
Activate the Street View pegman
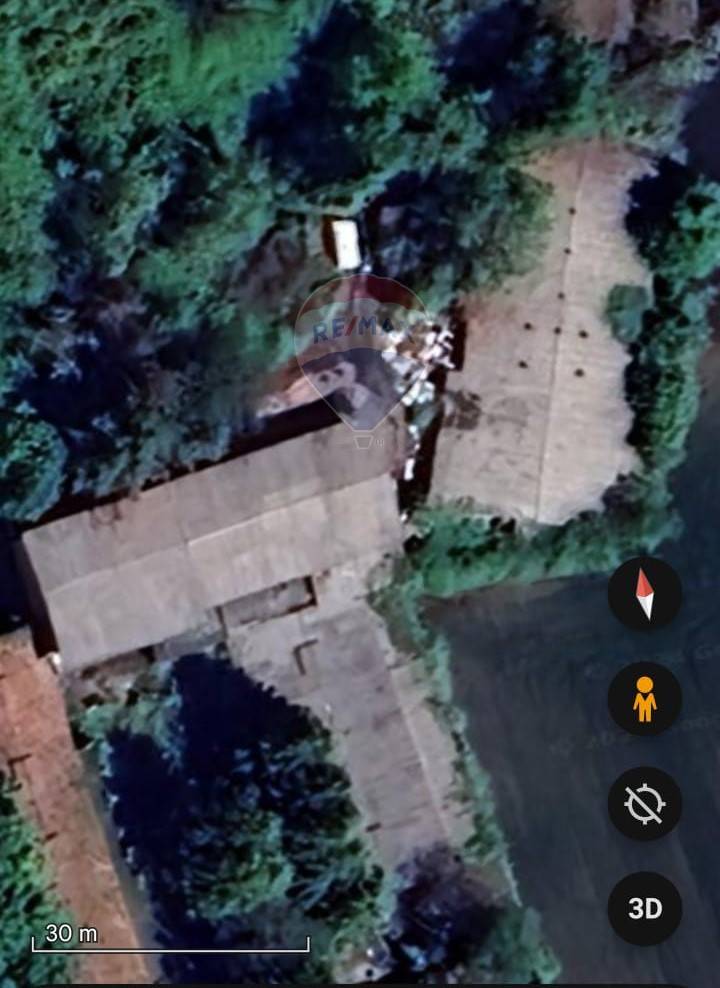pyautogui.click(x=645, y=698)
